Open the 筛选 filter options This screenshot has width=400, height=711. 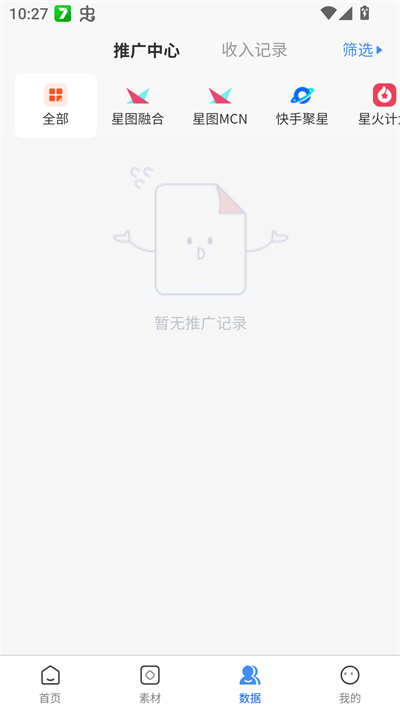coord(362,49)
